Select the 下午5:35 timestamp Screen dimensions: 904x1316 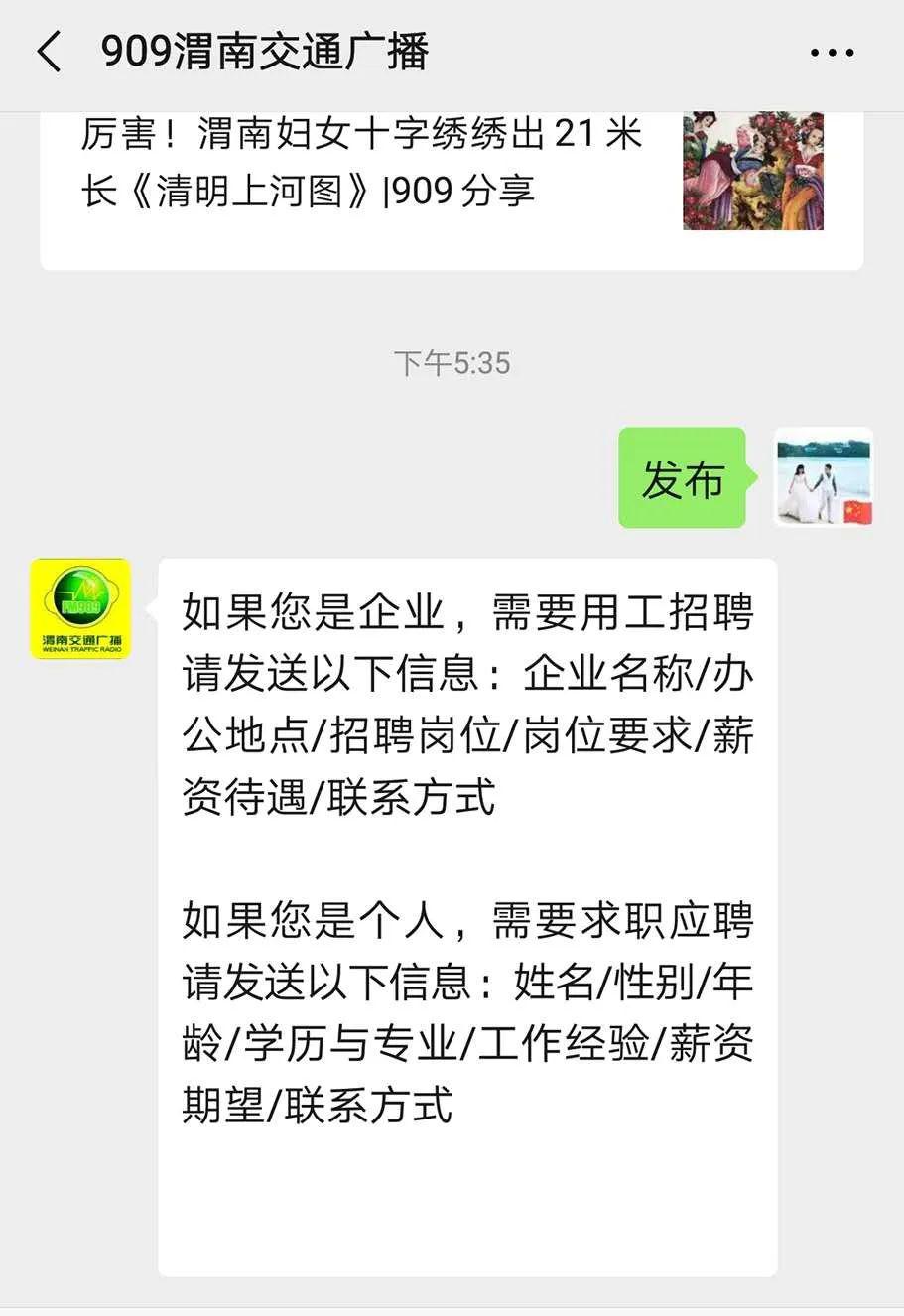pyautogui.click(x=452, y=363)
